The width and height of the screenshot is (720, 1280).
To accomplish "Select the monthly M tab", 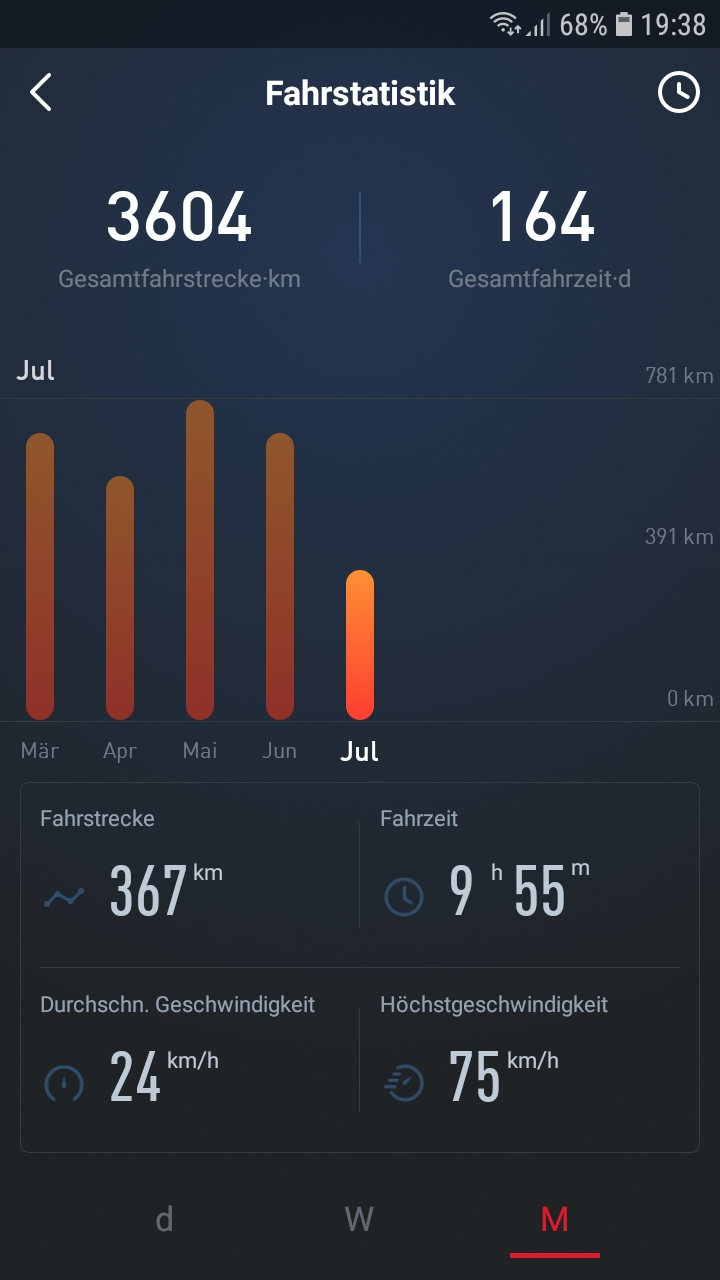I will [554, 1219].
